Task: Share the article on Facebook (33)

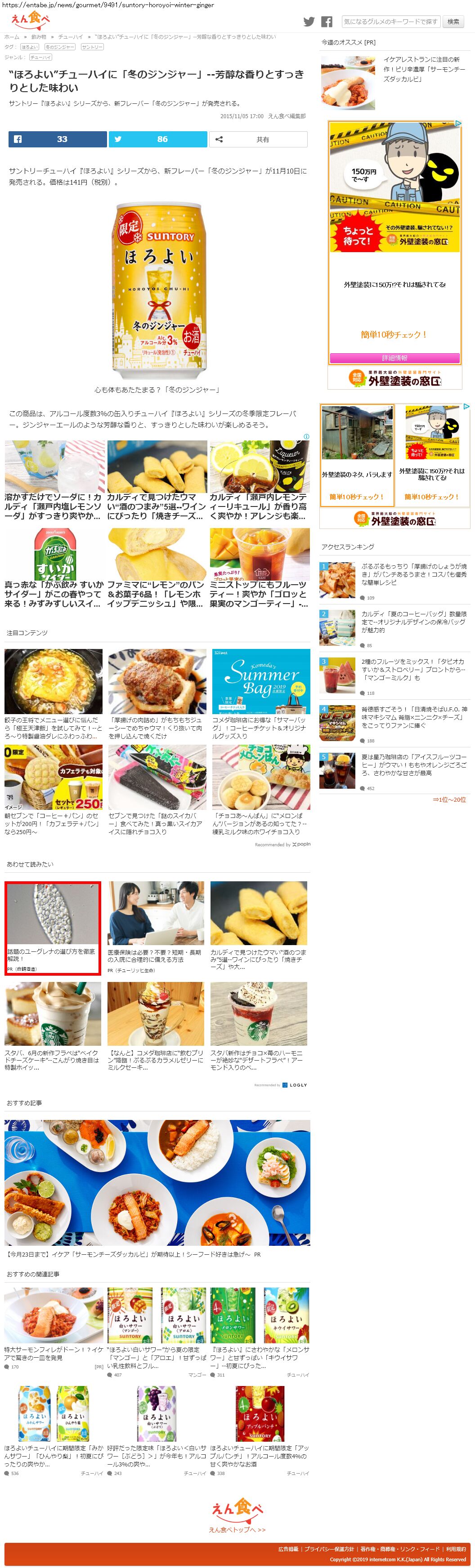Action: pos(57,139)
